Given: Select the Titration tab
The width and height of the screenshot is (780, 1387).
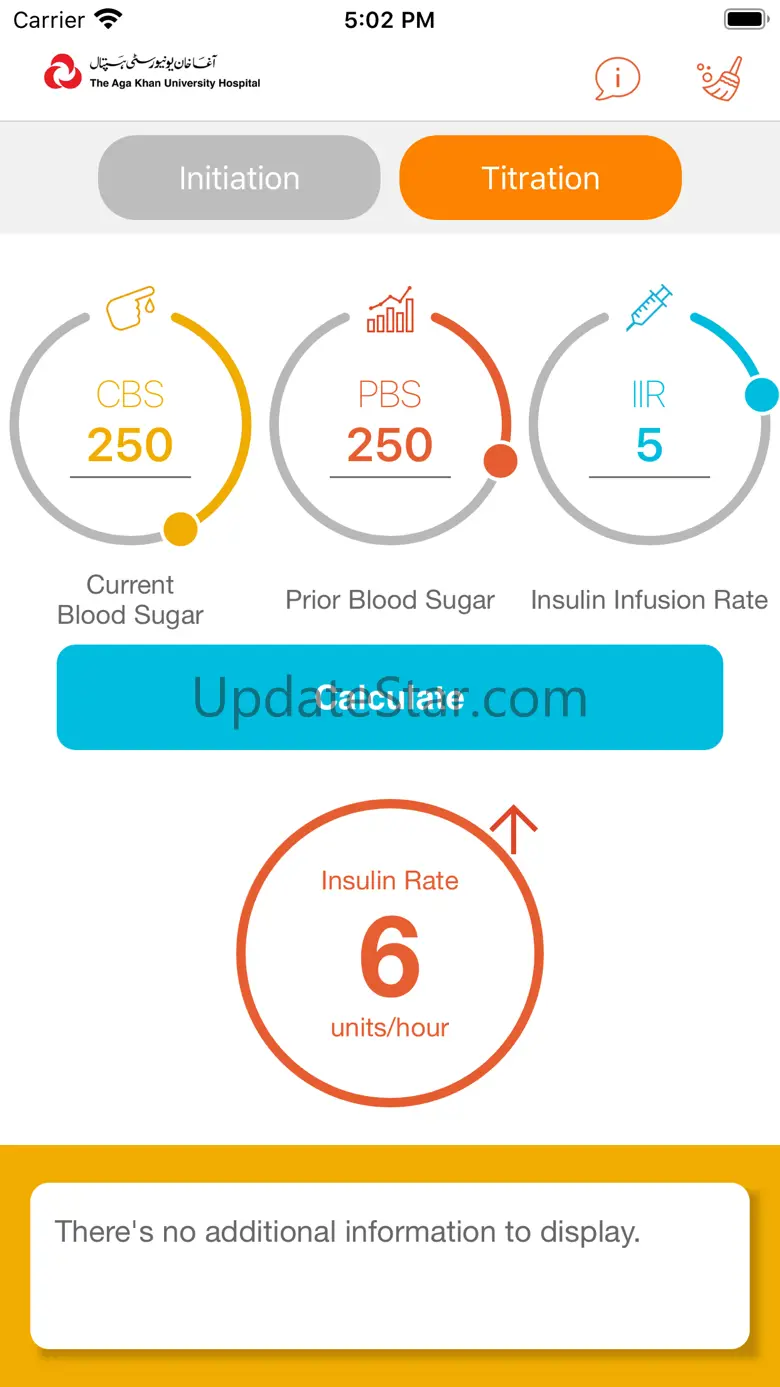Looking at the screenshot, I should point(540,178).
